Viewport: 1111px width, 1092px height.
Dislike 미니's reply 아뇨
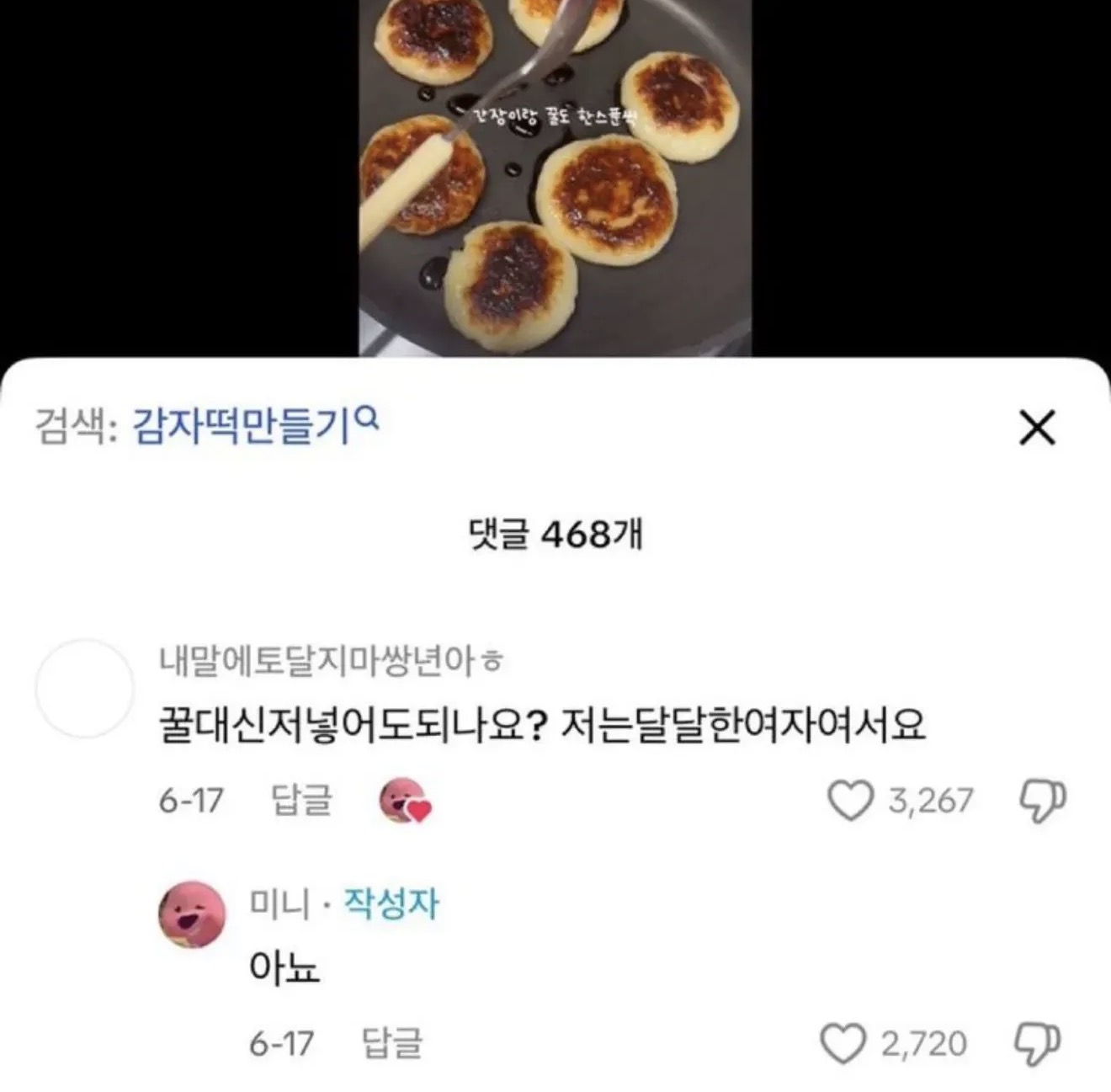click(1036, 1044)
